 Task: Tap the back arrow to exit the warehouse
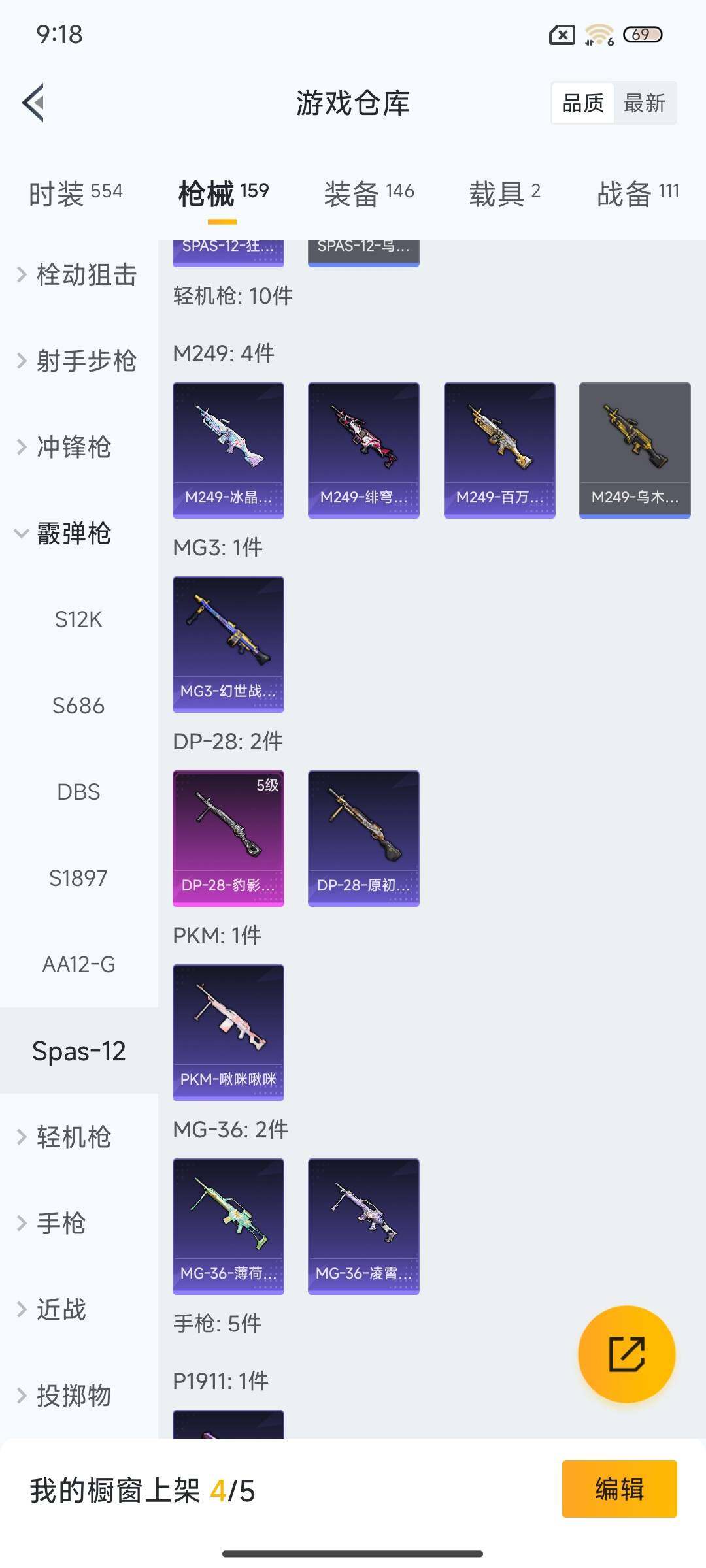(34, 103)
